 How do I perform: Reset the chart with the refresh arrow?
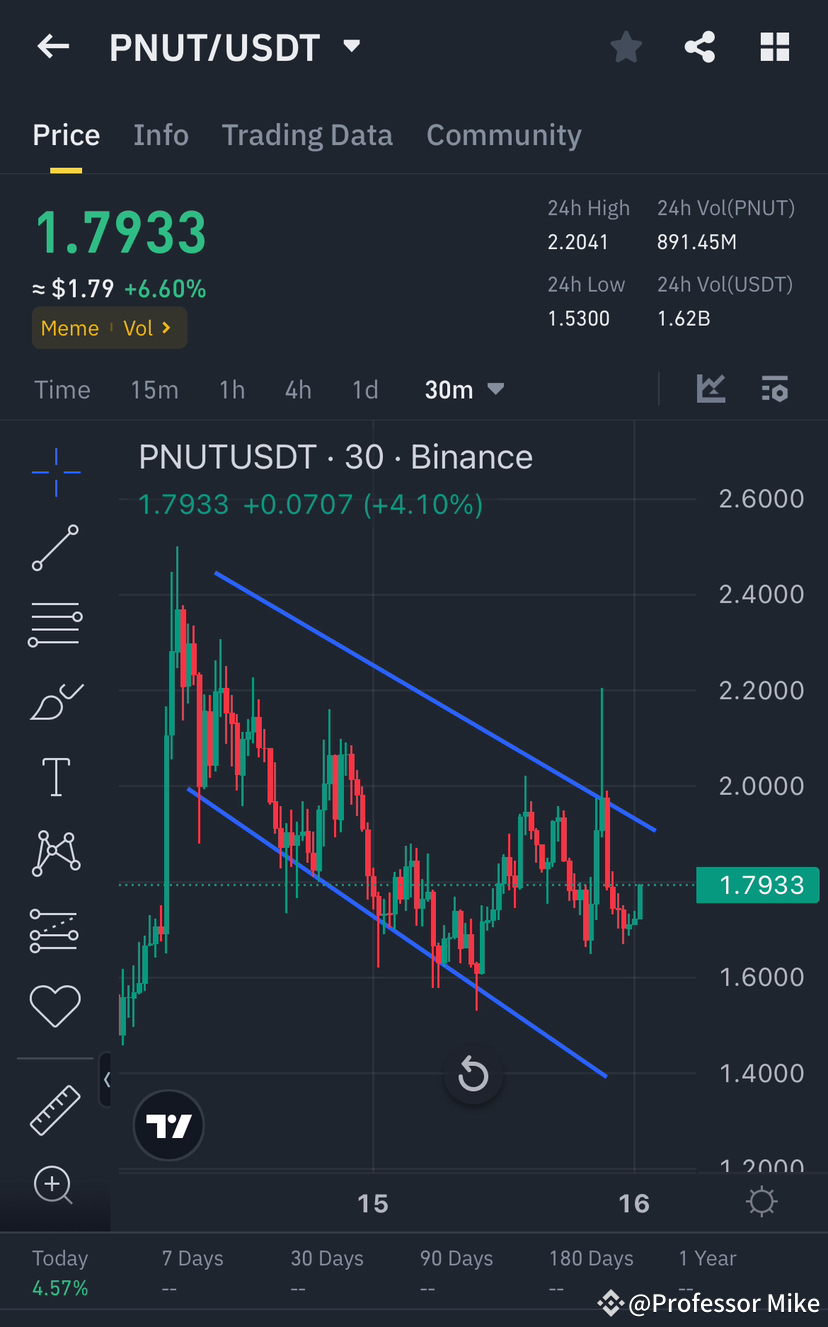(472, 1076)
